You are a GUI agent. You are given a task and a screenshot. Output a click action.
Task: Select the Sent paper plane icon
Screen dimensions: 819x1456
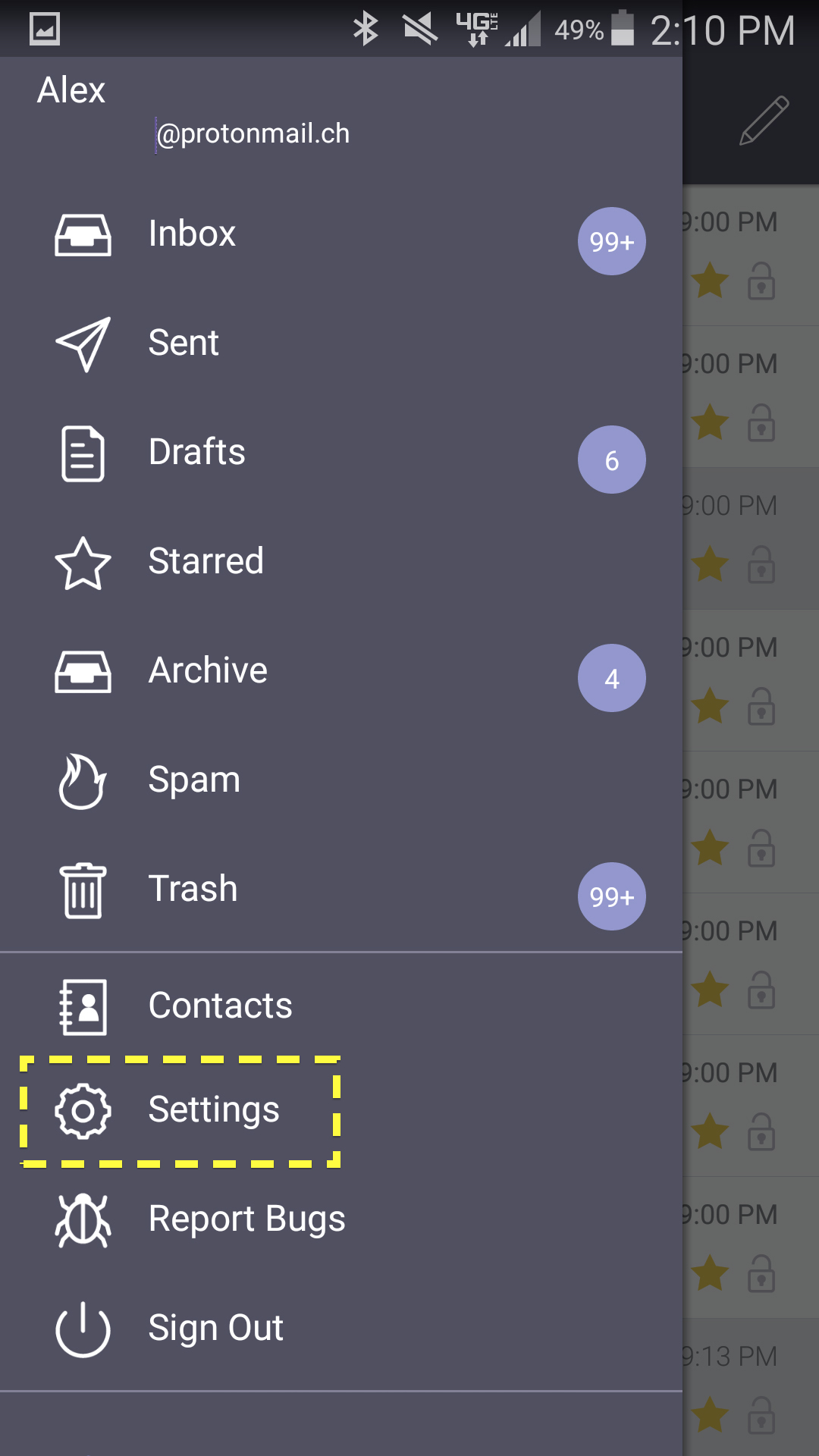point(83,343)
